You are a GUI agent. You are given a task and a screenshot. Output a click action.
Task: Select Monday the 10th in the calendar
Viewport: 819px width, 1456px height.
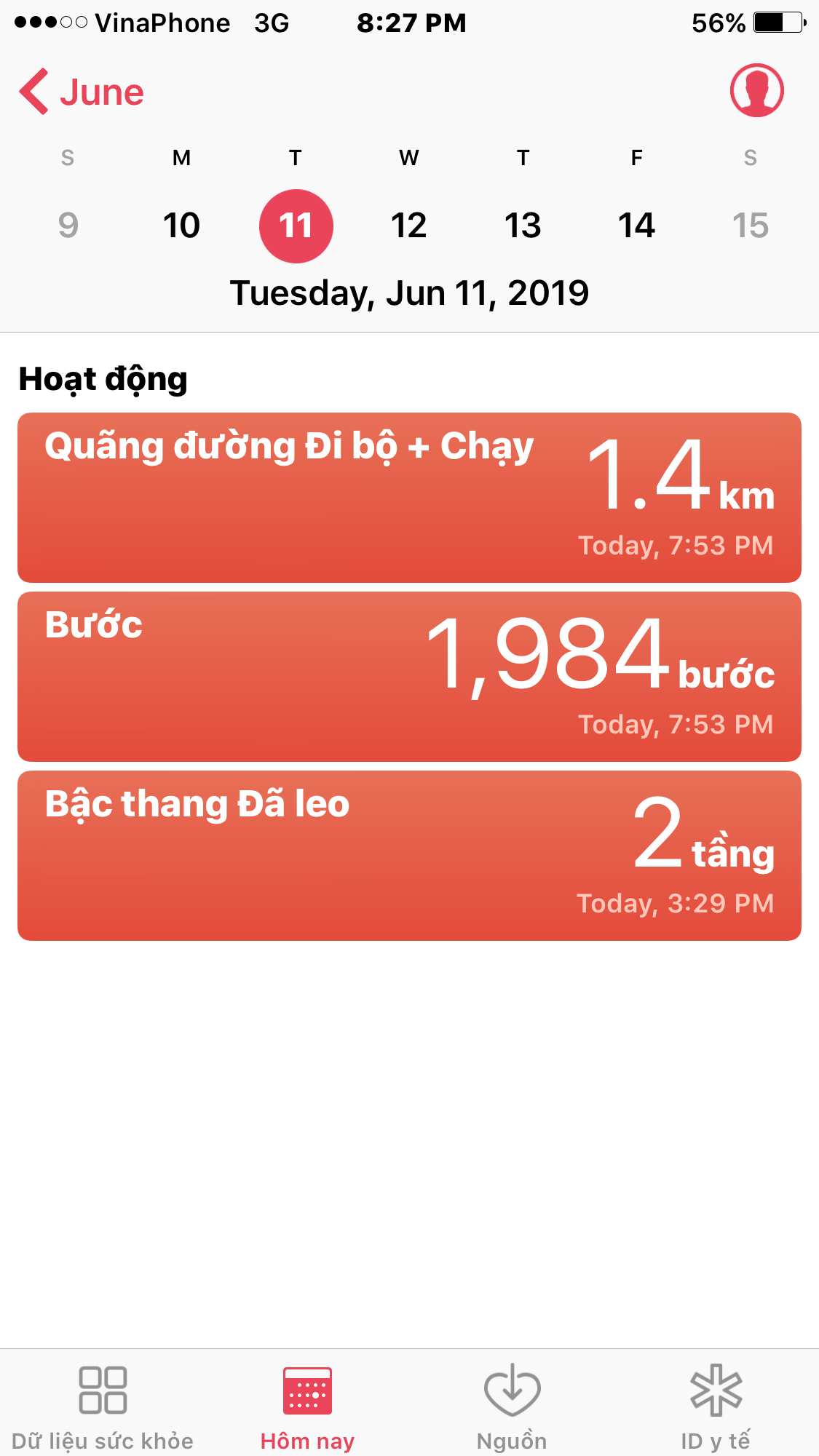point(181,226)
